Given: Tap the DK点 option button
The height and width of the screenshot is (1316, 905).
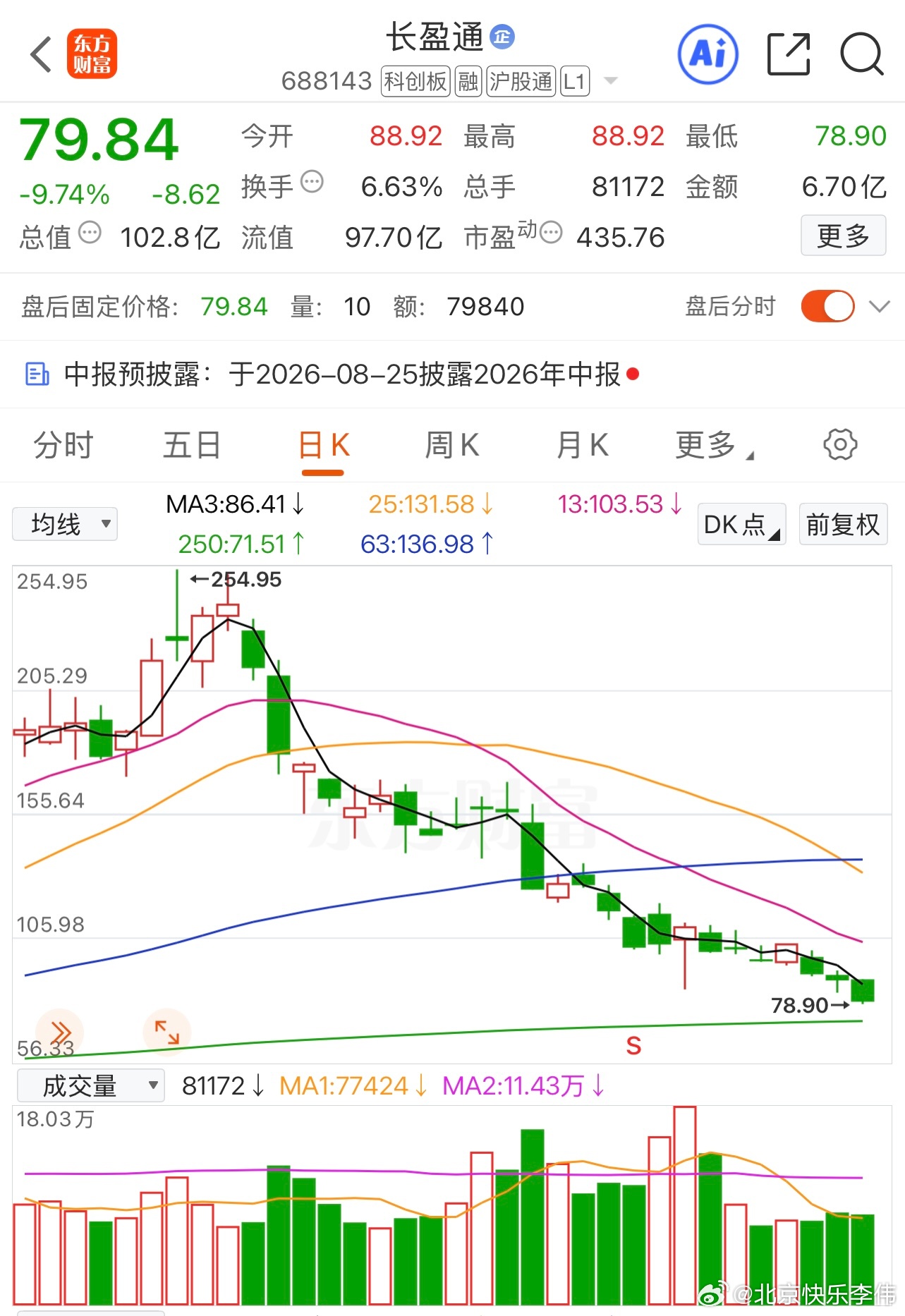Looking at the screenshot, I should [741, 524].
